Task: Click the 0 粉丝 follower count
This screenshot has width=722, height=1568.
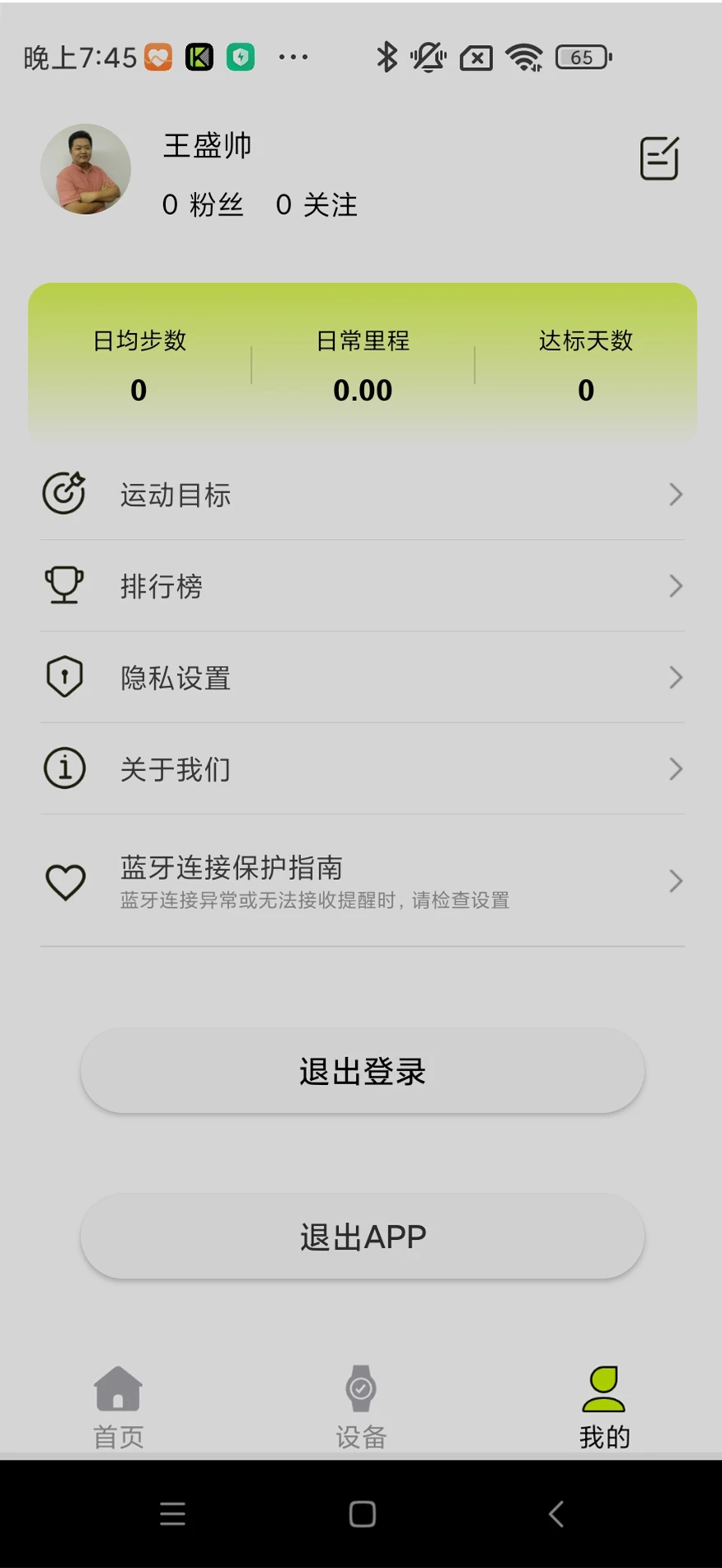Action: coord(202,206)
